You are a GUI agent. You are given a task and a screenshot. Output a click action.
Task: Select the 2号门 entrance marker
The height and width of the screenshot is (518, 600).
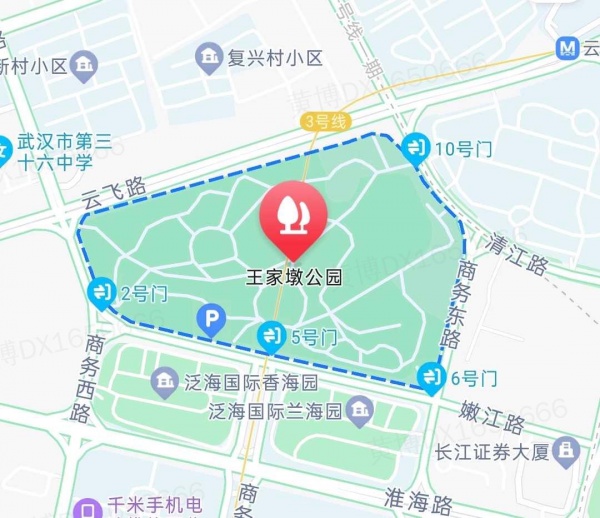(102, 293)
